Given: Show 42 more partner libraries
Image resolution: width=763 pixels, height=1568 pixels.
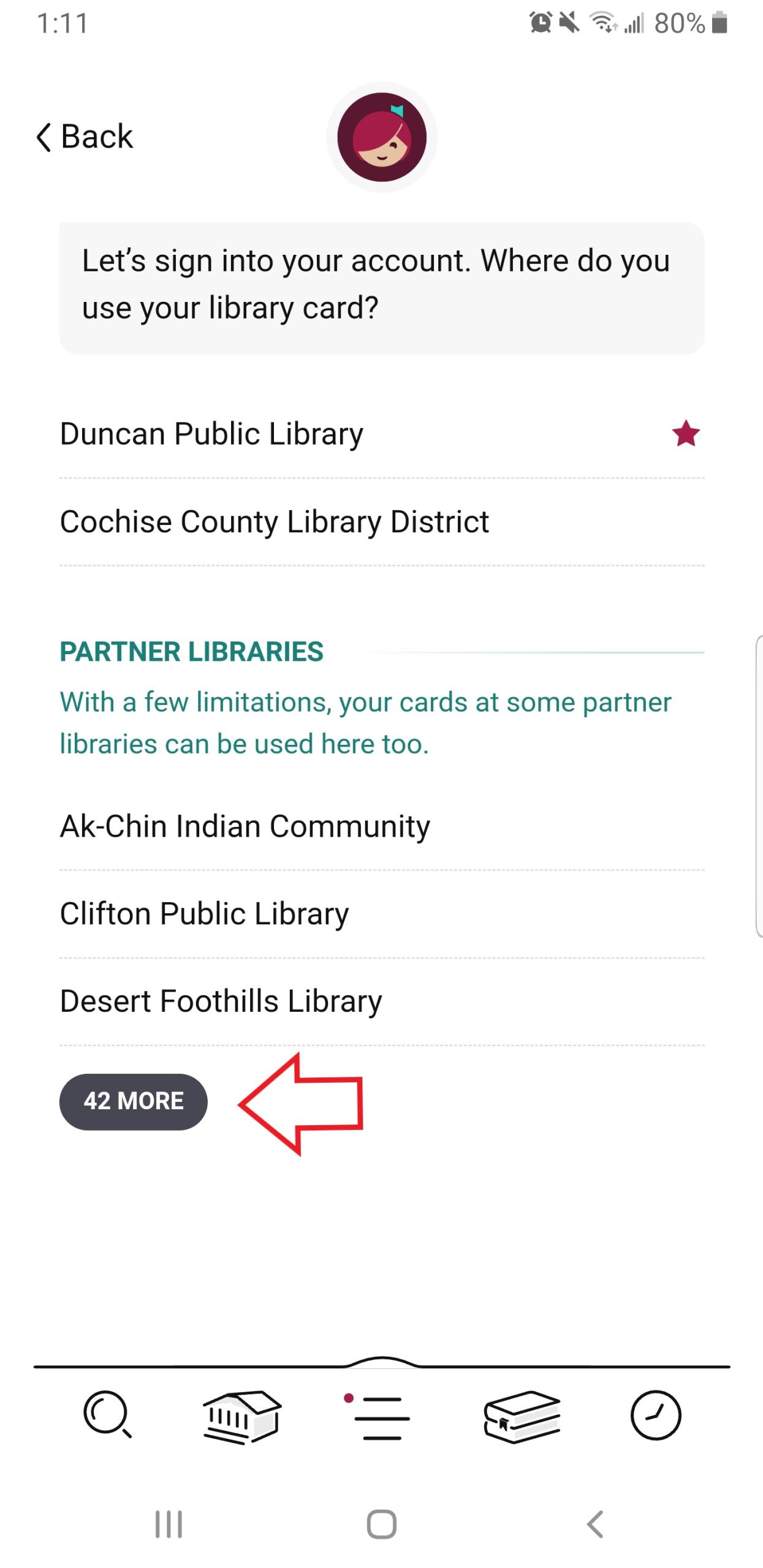Looking at the screenshot, I should click(x=133, y=1101).
